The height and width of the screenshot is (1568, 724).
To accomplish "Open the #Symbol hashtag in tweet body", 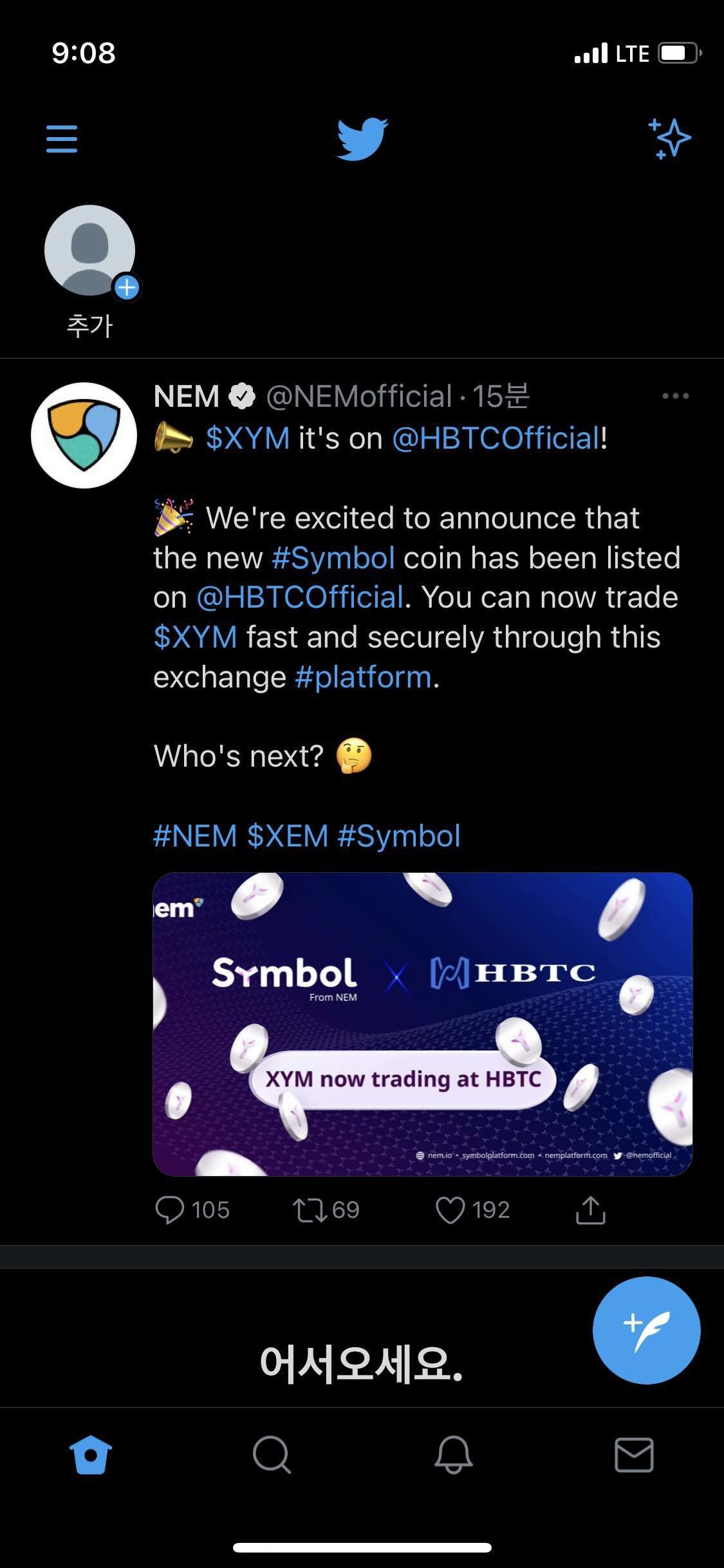I will [333, 558].
